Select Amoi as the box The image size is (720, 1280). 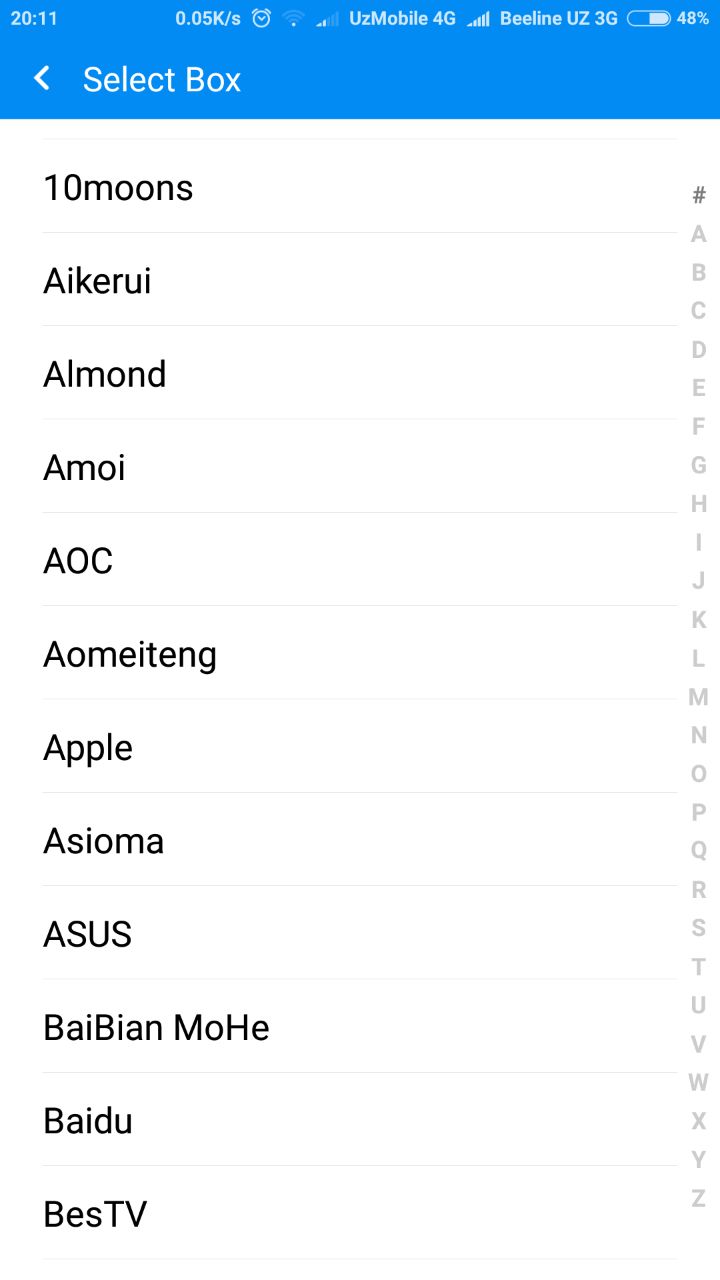[x=359, y=467]
